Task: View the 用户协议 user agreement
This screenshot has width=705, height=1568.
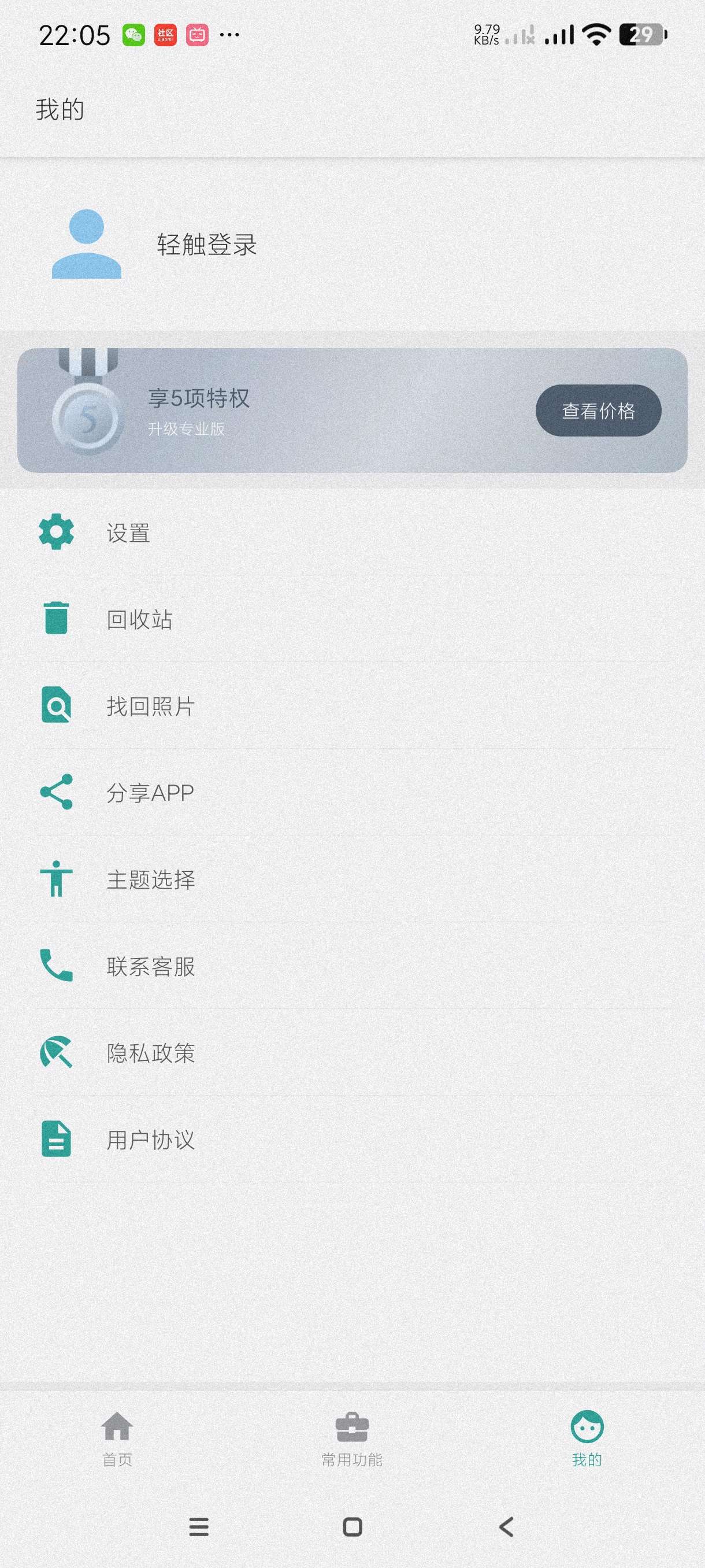Action: (x=150, y=1140)
